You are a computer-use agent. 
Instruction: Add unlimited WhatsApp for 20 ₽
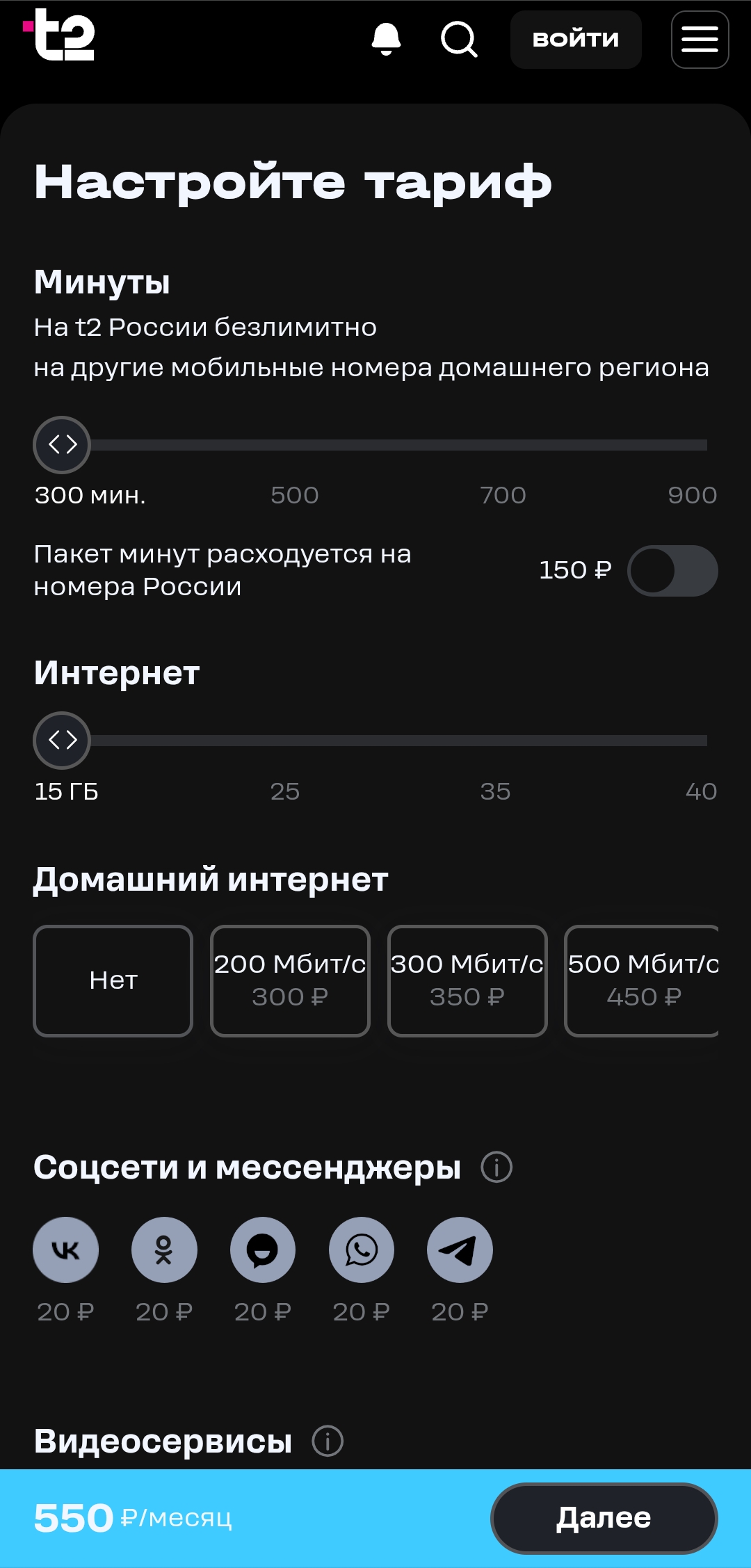(362, 1250)
